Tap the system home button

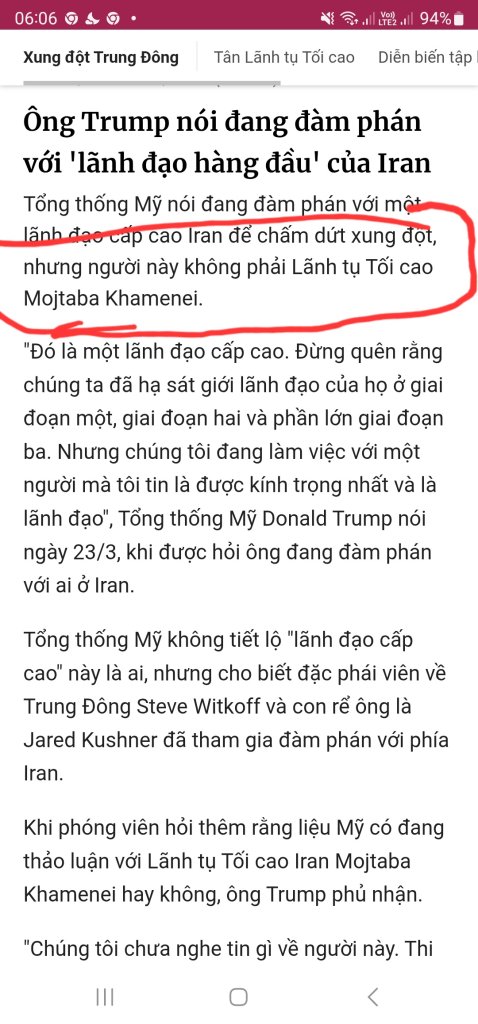(238, 997)
